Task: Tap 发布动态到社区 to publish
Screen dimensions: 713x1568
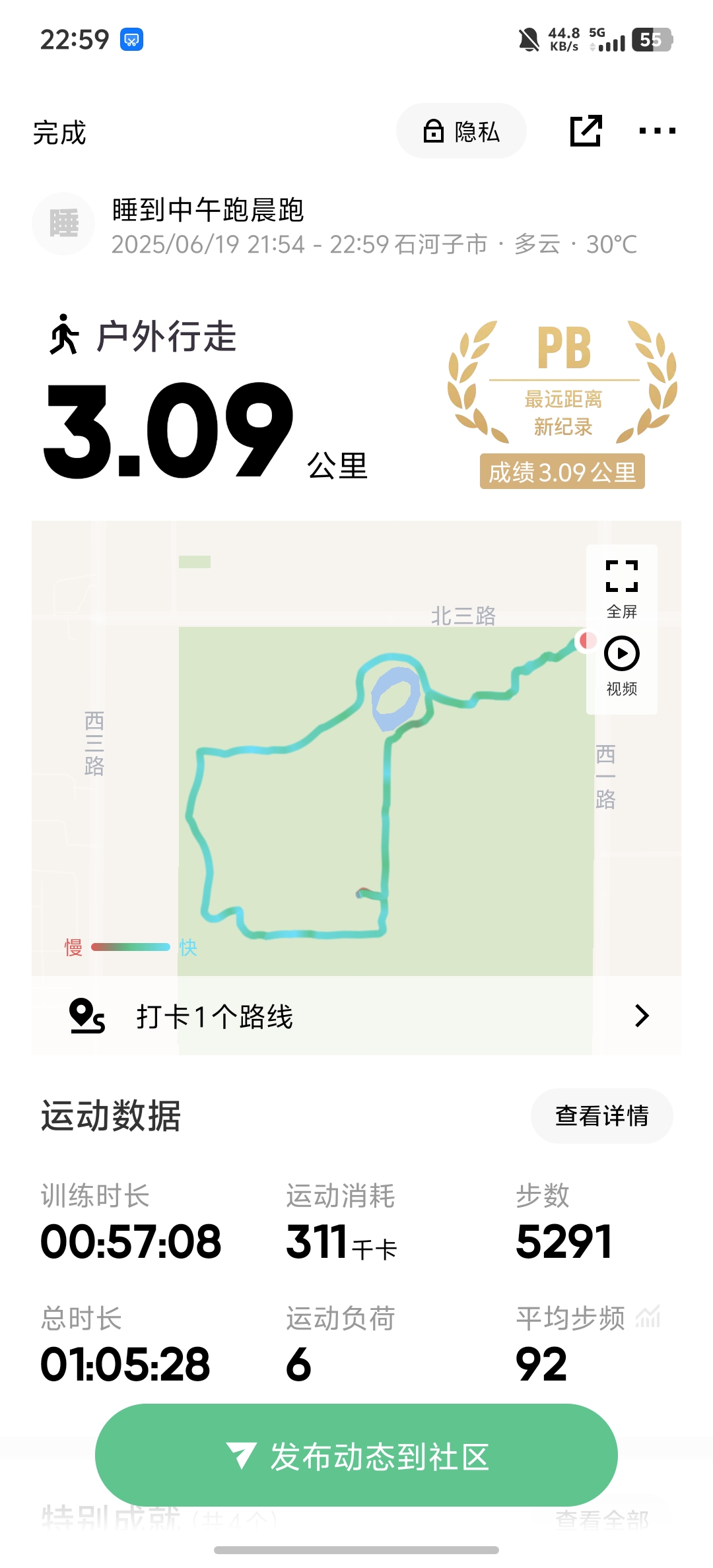Action: tap(356, 1456)
